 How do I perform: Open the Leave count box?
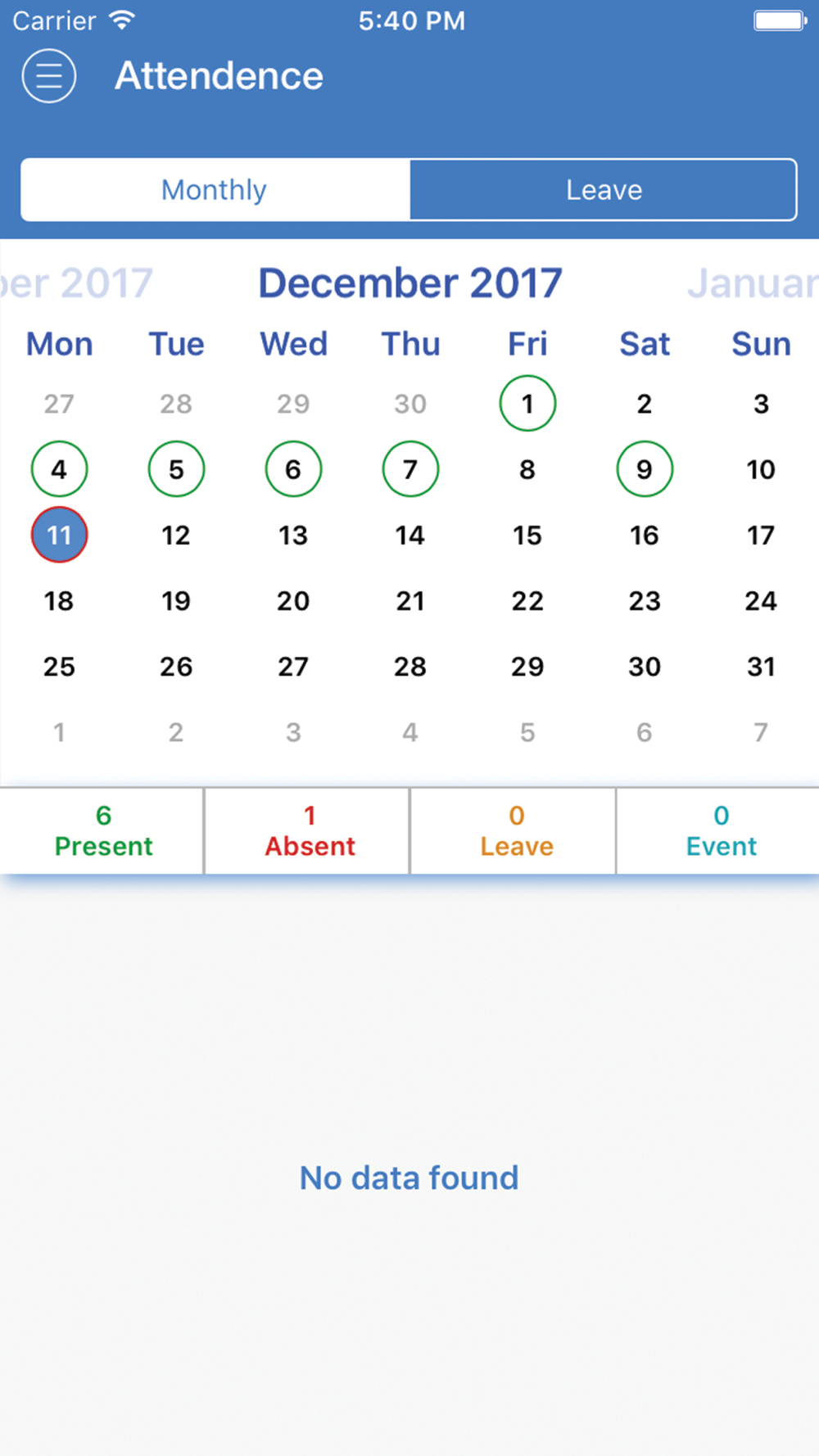tap(514, 831)
